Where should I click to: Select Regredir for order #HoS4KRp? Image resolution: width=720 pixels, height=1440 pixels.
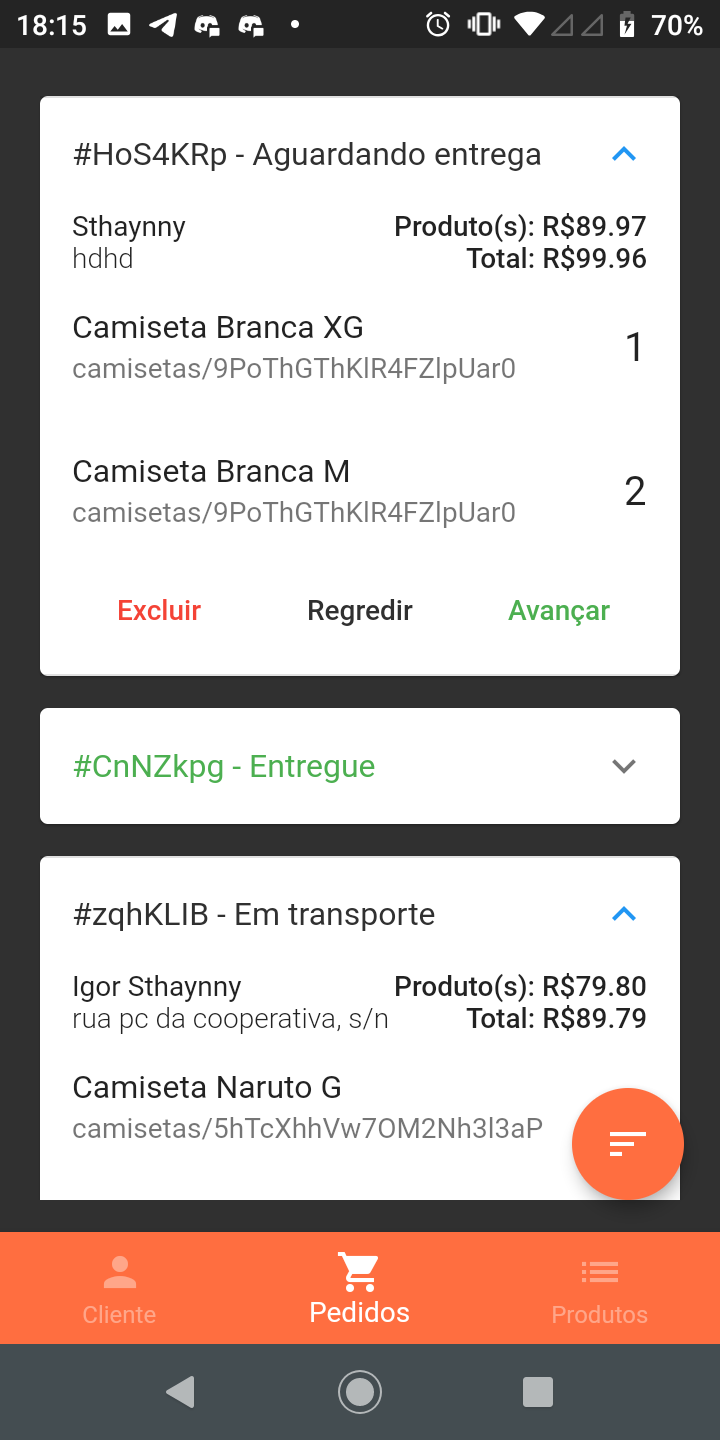[x=360, y=610]
